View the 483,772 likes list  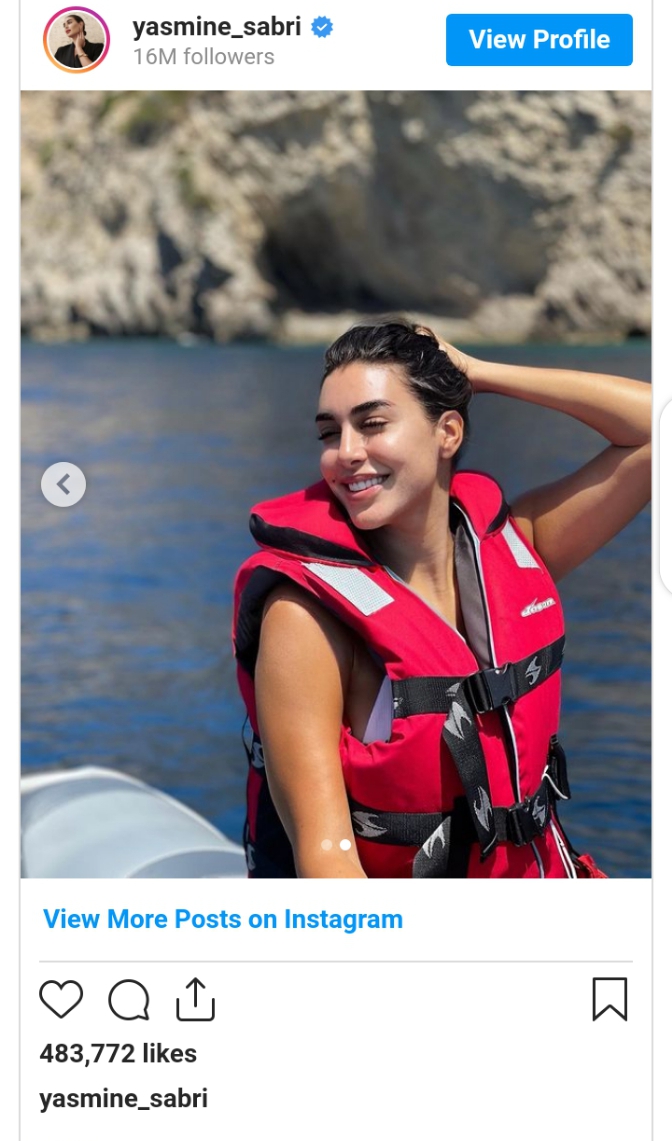click(x=118, y=1053)
